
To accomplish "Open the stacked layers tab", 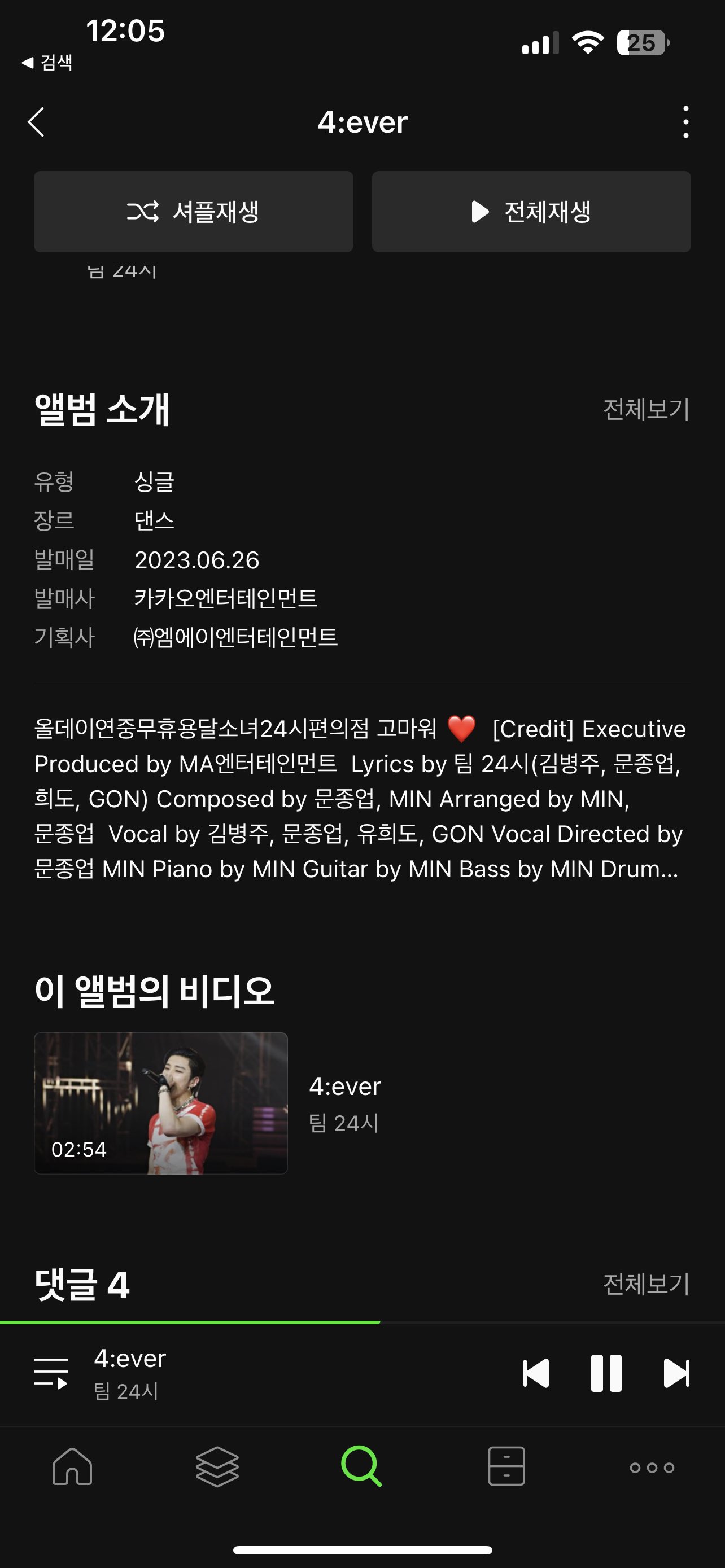I will (217, 1467).
